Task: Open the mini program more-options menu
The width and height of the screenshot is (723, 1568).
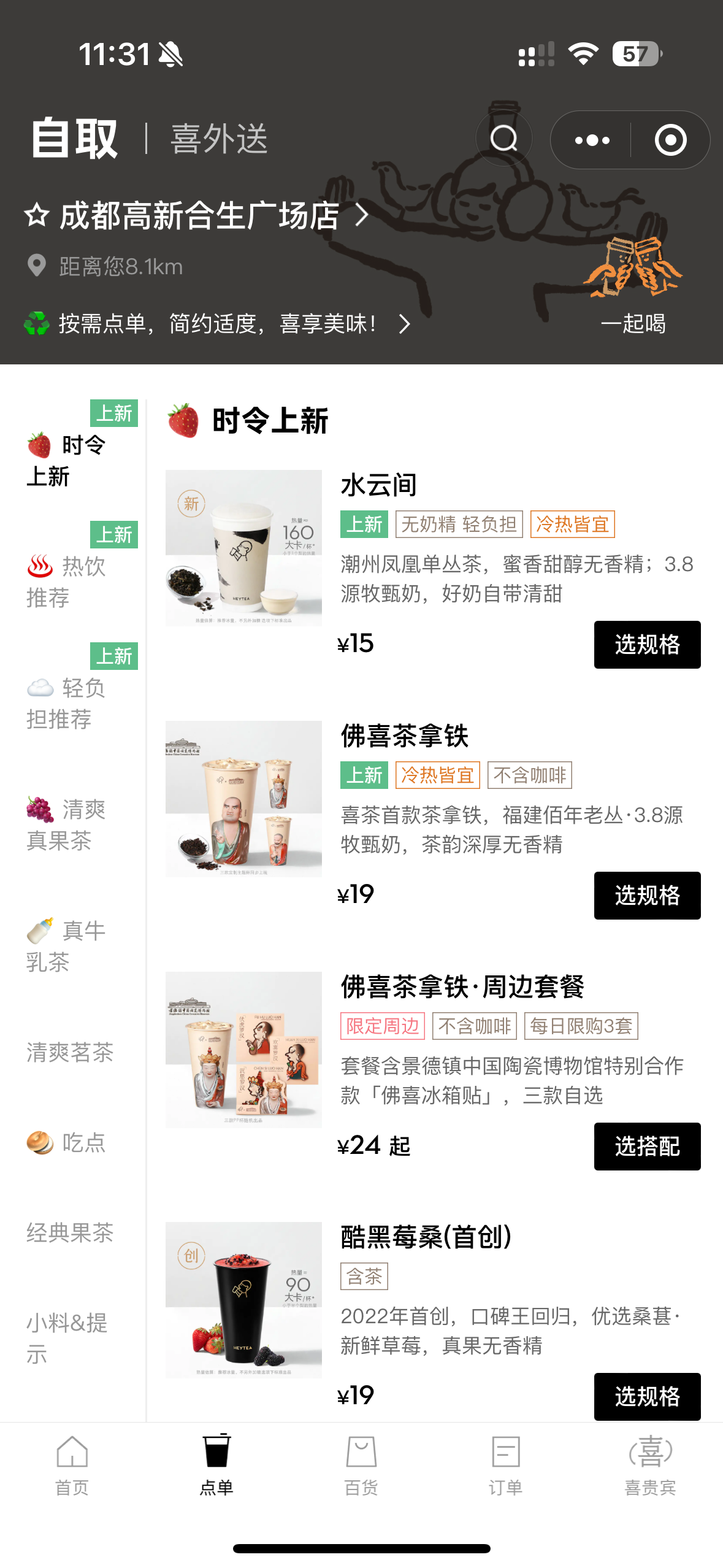Action: 591,140
